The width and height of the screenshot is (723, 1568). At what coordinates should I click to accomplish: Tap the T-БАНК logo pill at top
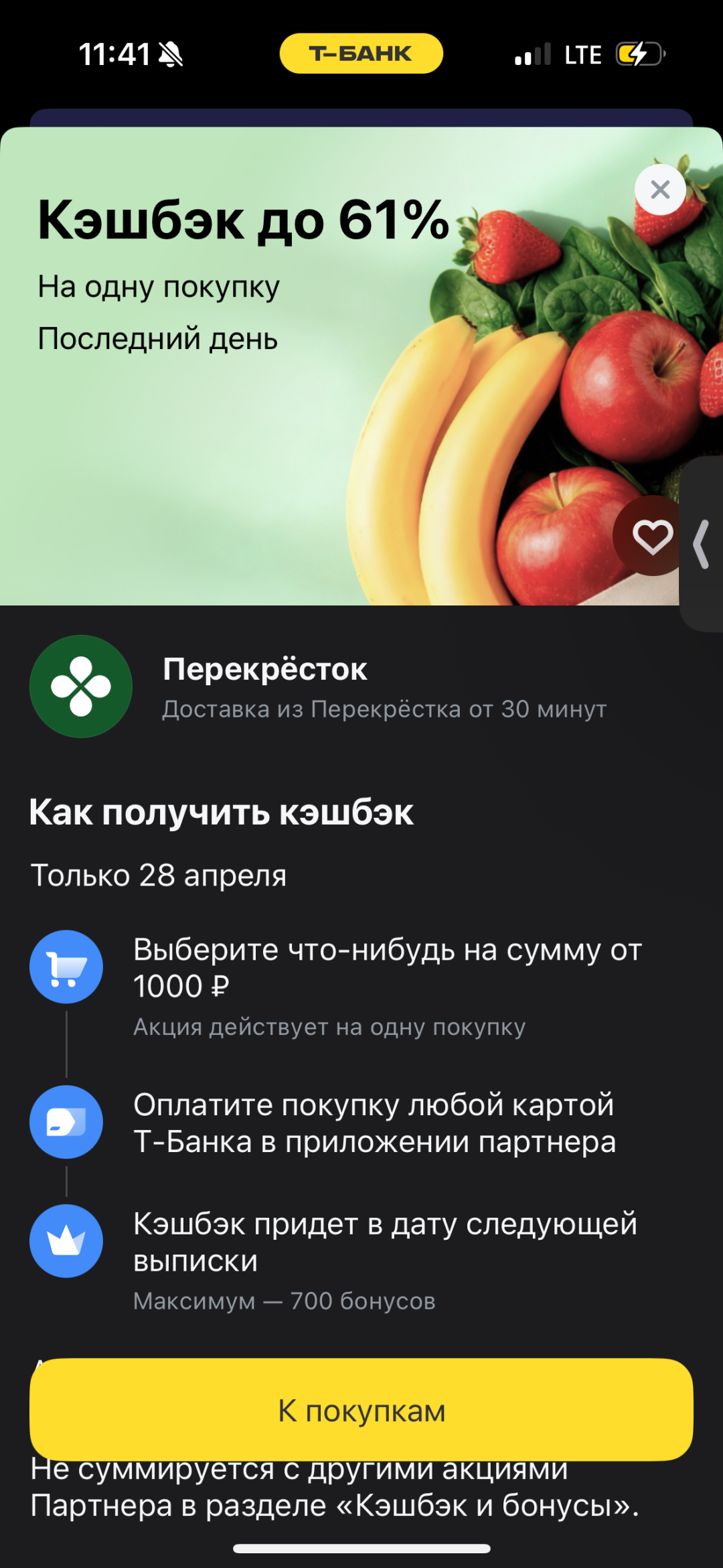pyautogui.click(x=361, y=53)
